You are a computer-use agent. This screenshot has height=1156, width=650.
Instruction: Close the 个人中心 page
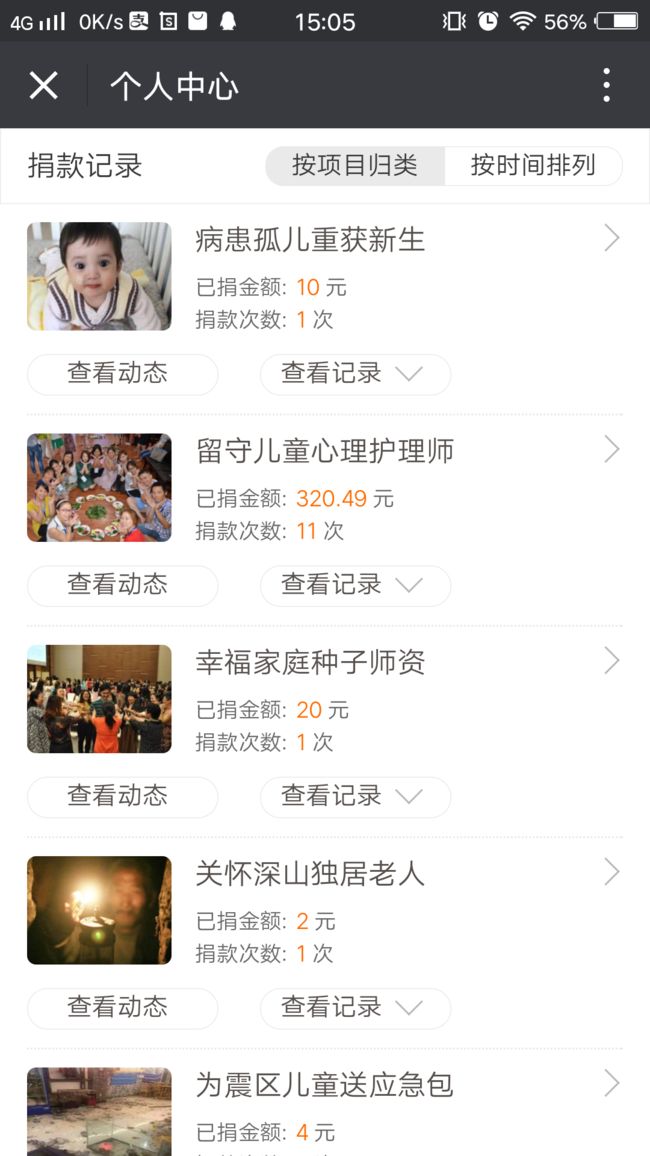pos(43,86)
